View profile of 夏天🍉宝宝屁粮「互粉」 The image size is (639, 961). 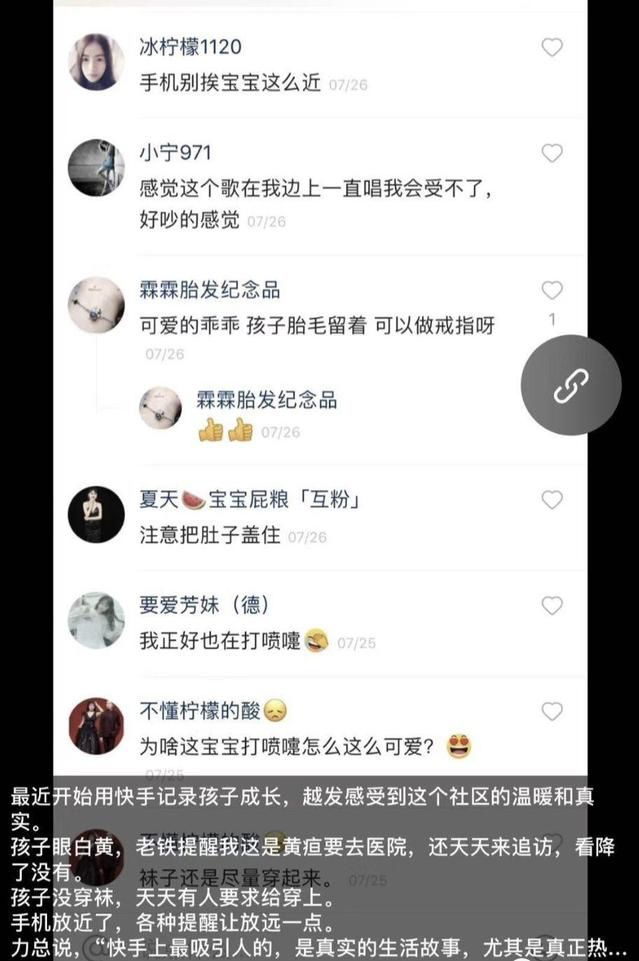[x=96, y=515]
